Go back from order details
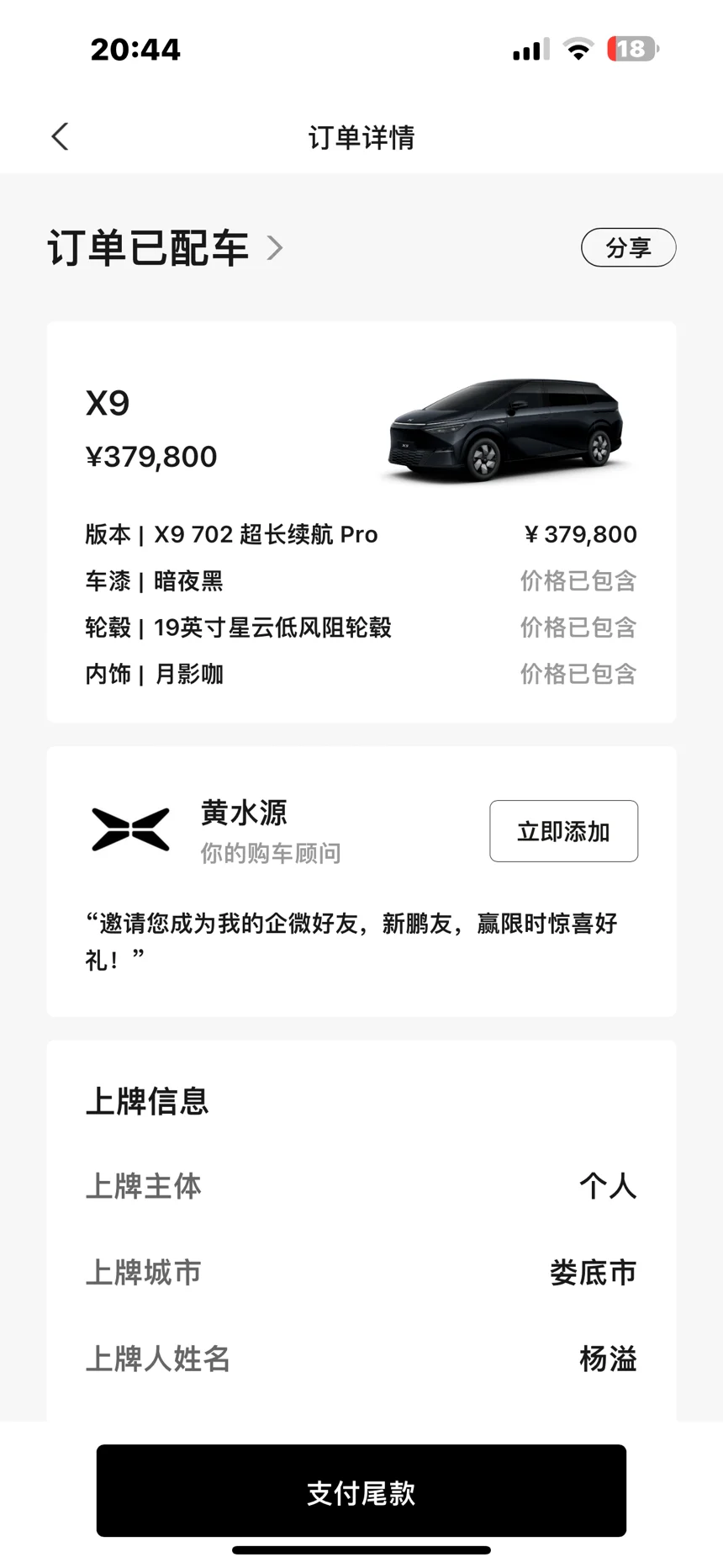 click(x=60, y=136)
